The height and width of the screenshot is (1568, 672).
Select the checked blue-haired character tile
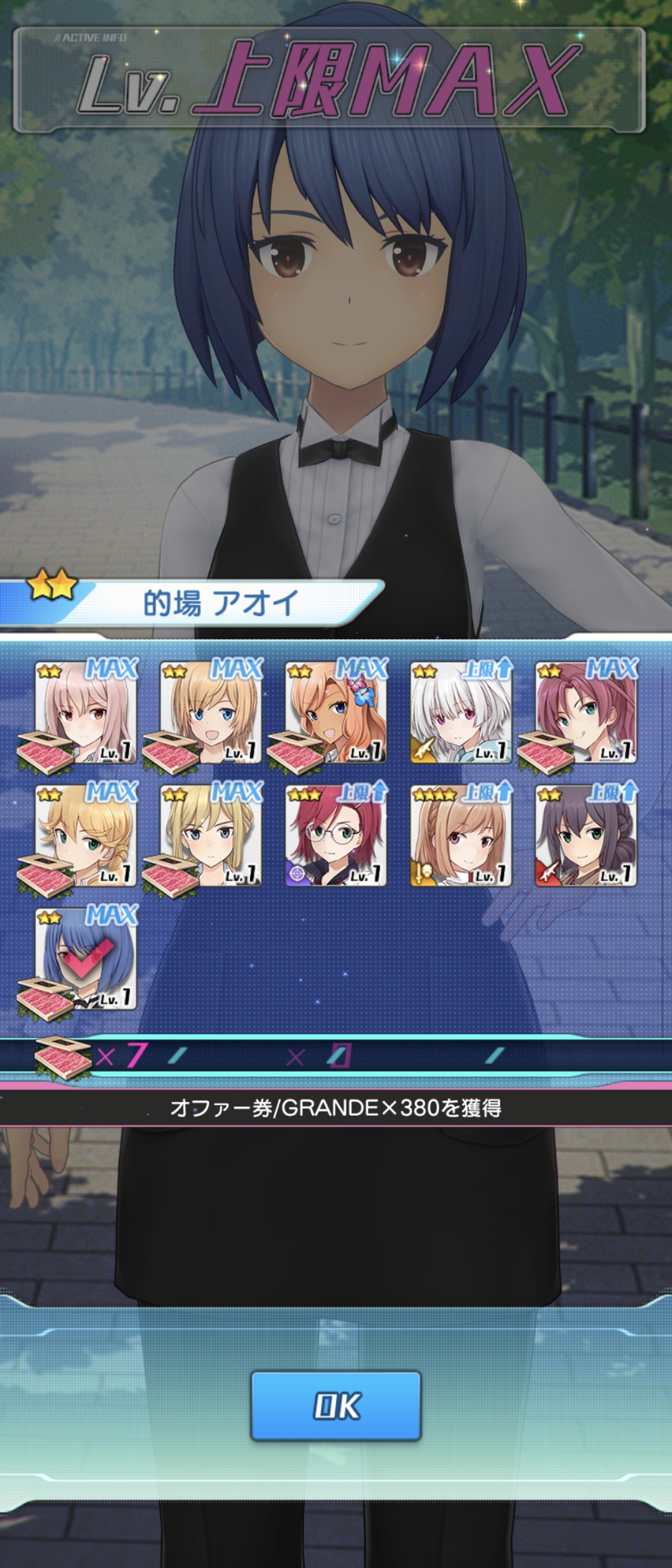pyautogui.click(x=86, y=959)
